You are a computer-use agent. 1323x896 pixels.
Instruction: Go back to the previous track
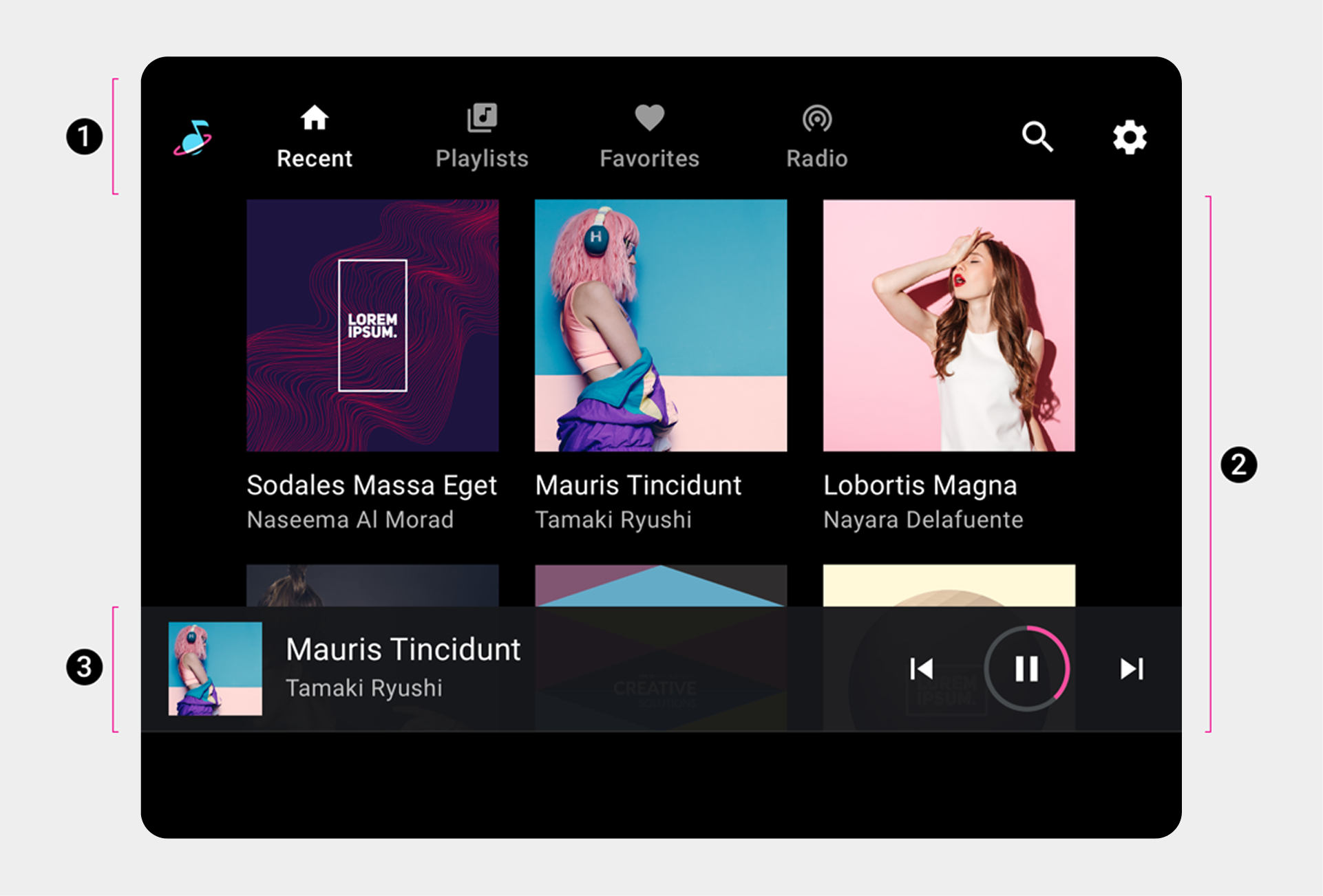921,668
